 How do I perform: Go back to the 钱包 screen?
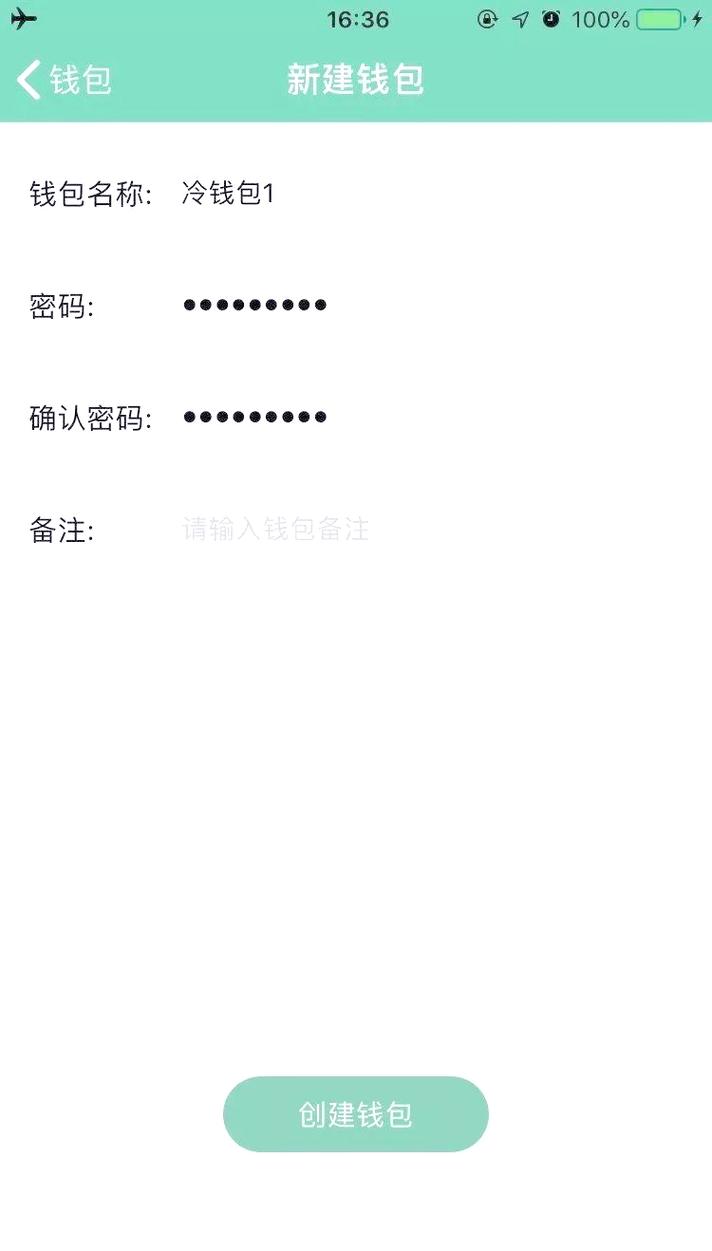[64, 80]
